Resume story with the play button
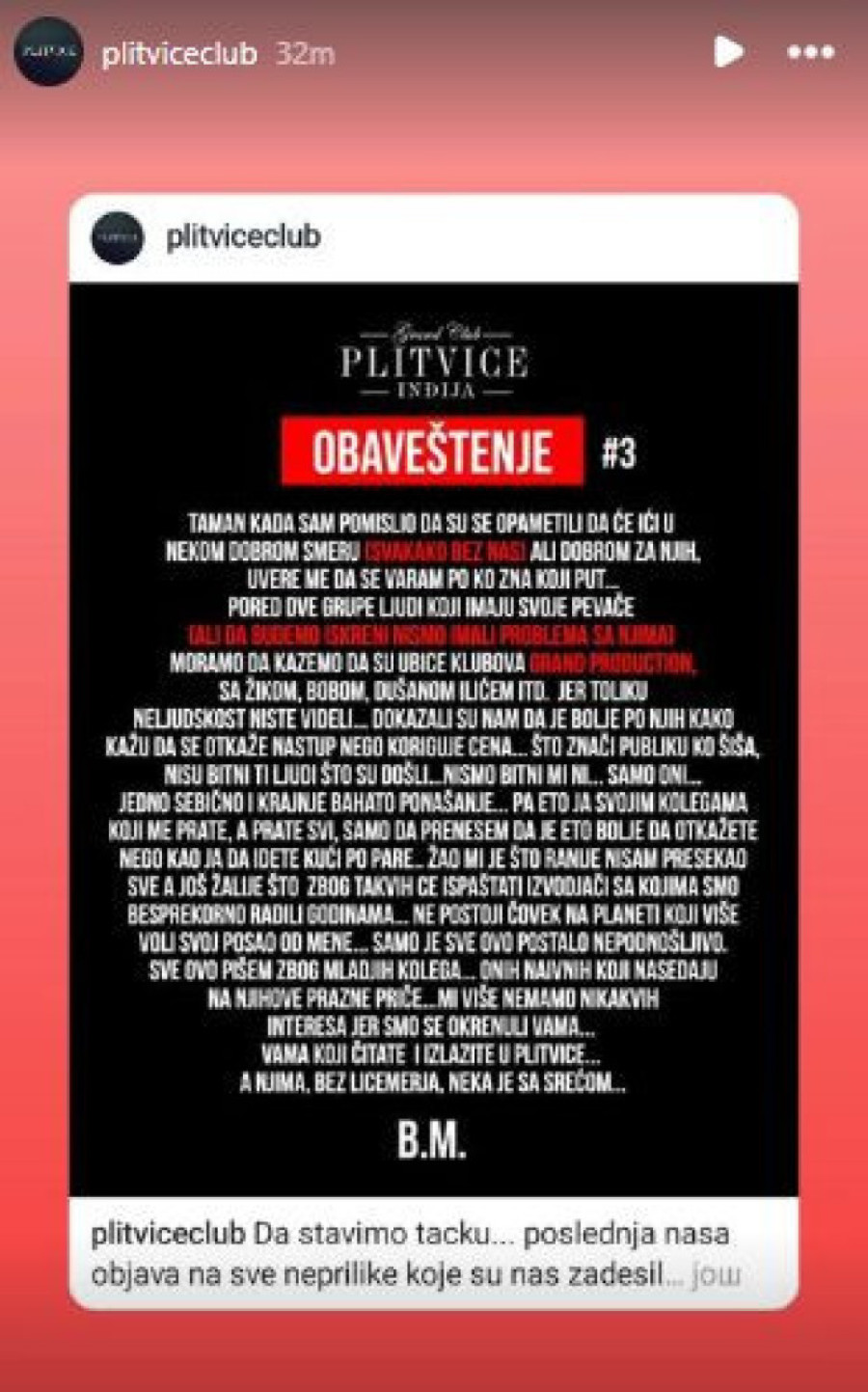 (x=728, y=51)
